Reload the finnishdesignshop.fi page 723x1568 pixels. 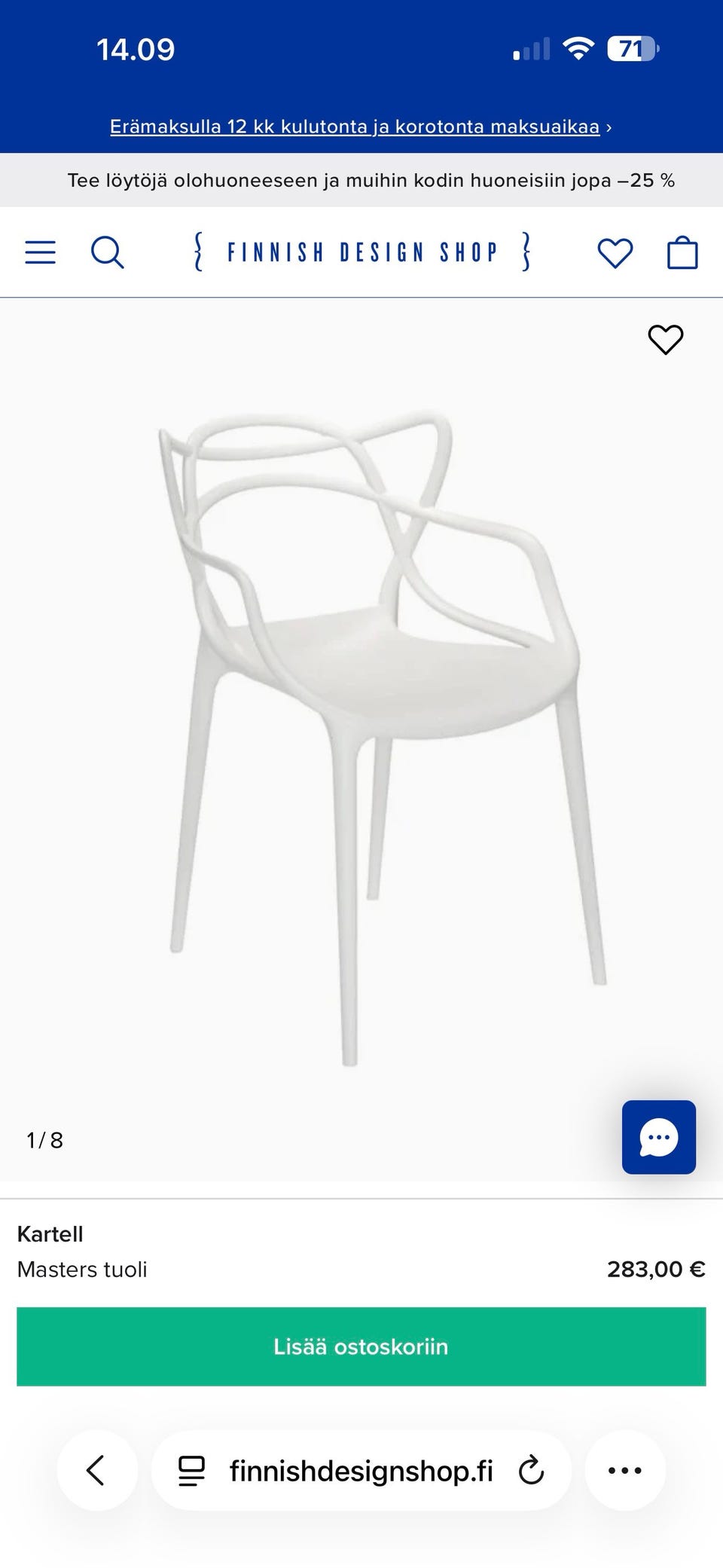[531, 1470]
